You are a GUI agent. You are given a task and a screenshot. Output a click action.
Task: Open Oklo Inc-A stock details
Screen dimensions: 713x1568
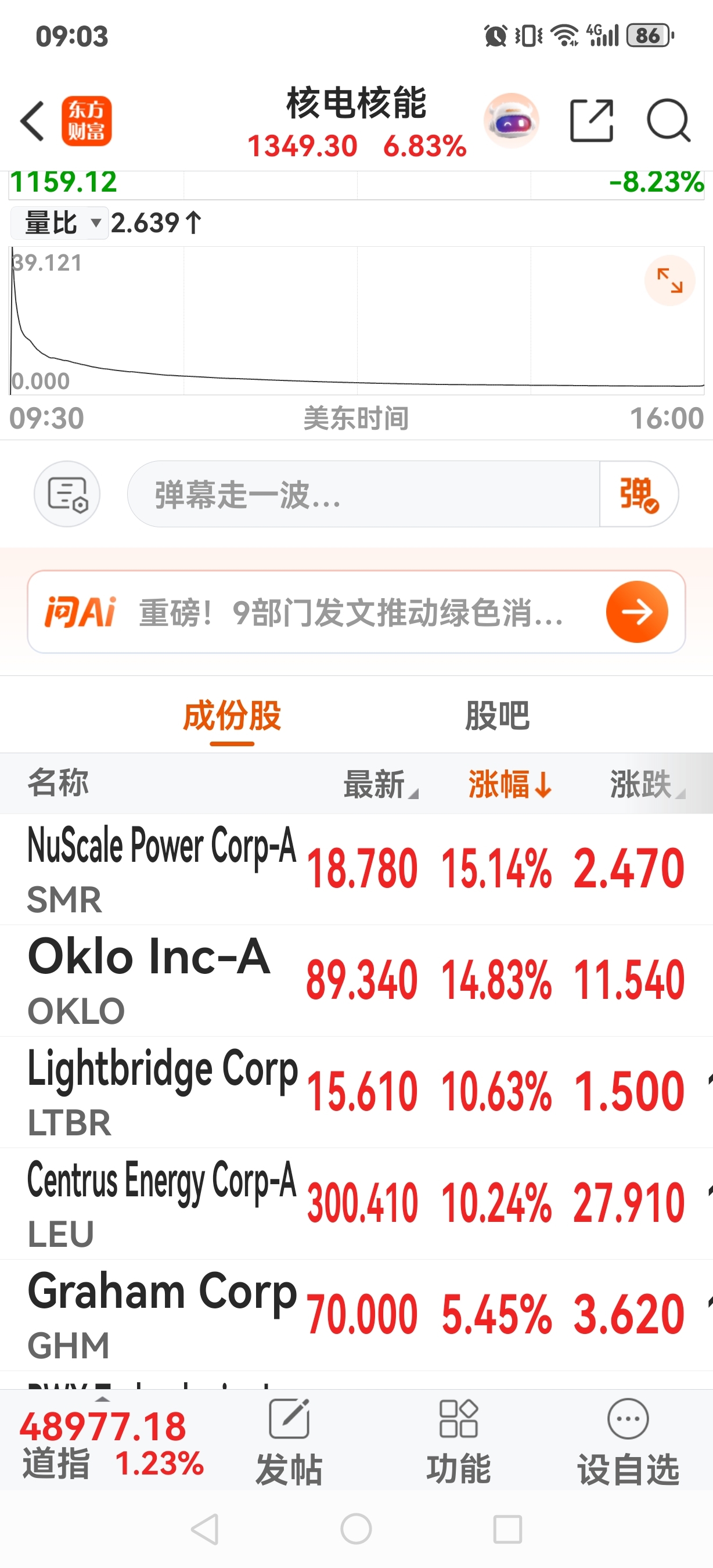tap(149, 980)
